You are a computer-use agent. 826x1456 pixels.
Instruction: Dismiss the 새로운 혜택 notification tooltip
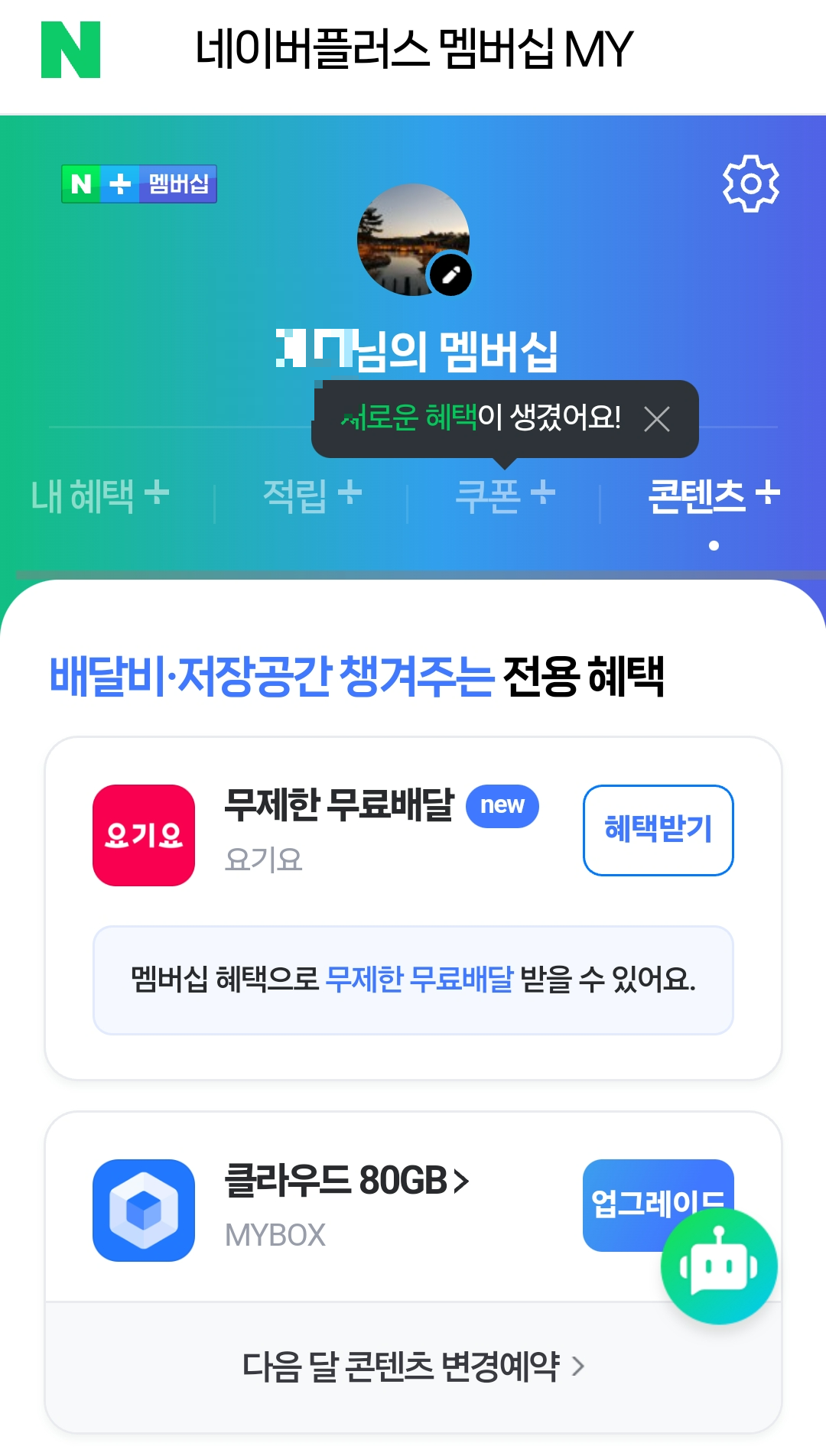(x=656, y=419)
